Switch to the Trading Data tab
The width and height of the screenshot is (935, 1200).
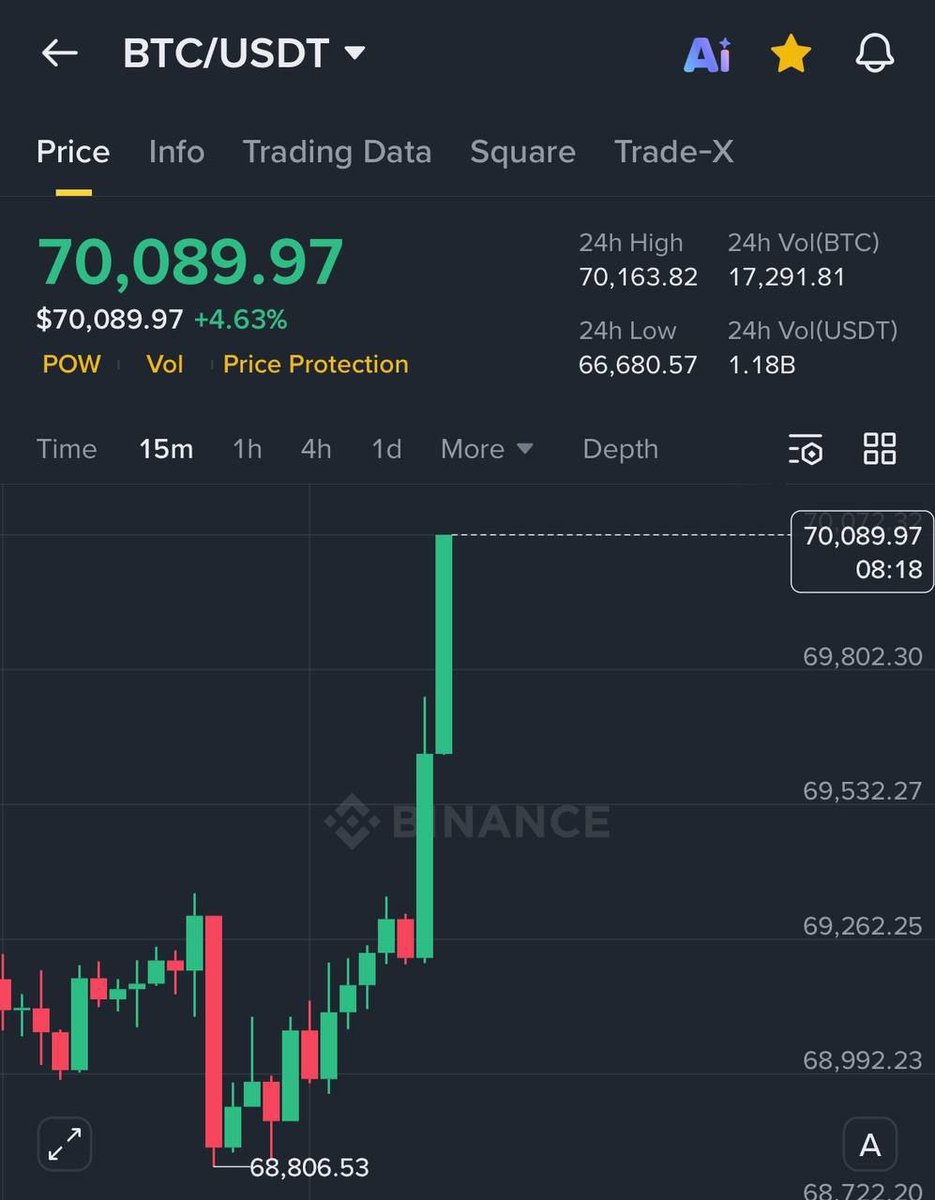tap(337, 152)
